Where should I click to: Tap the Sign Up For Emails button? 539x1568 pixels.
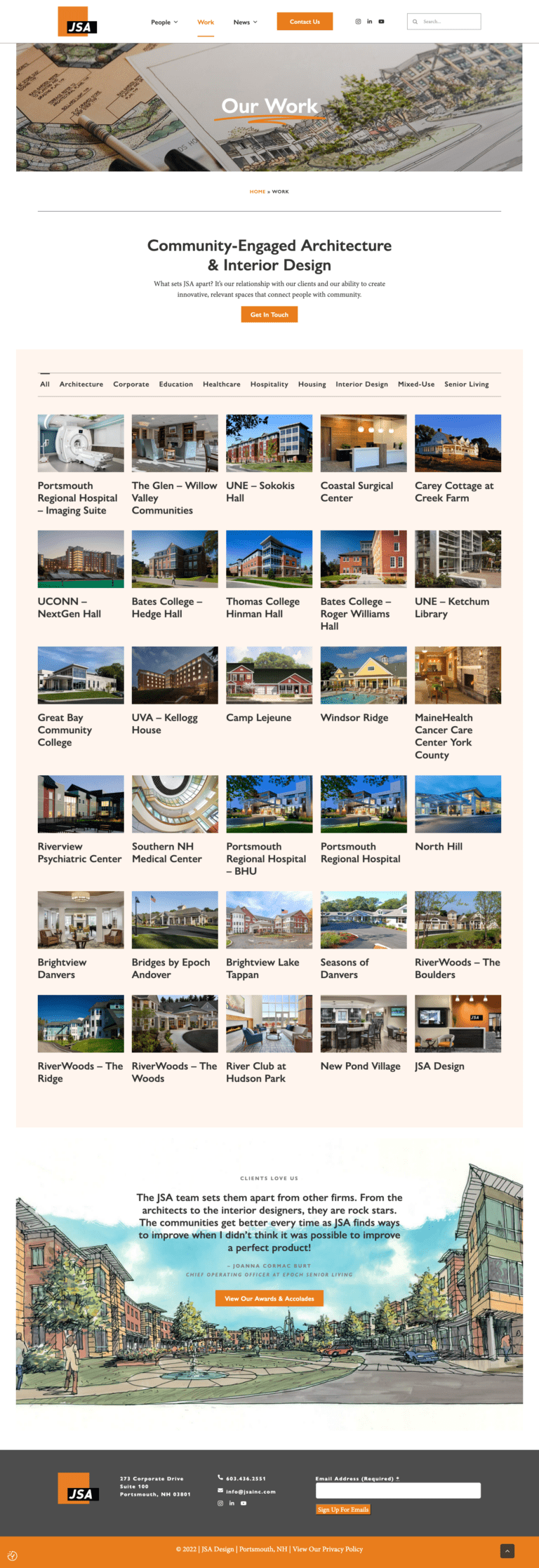(x=343, y=1509)
